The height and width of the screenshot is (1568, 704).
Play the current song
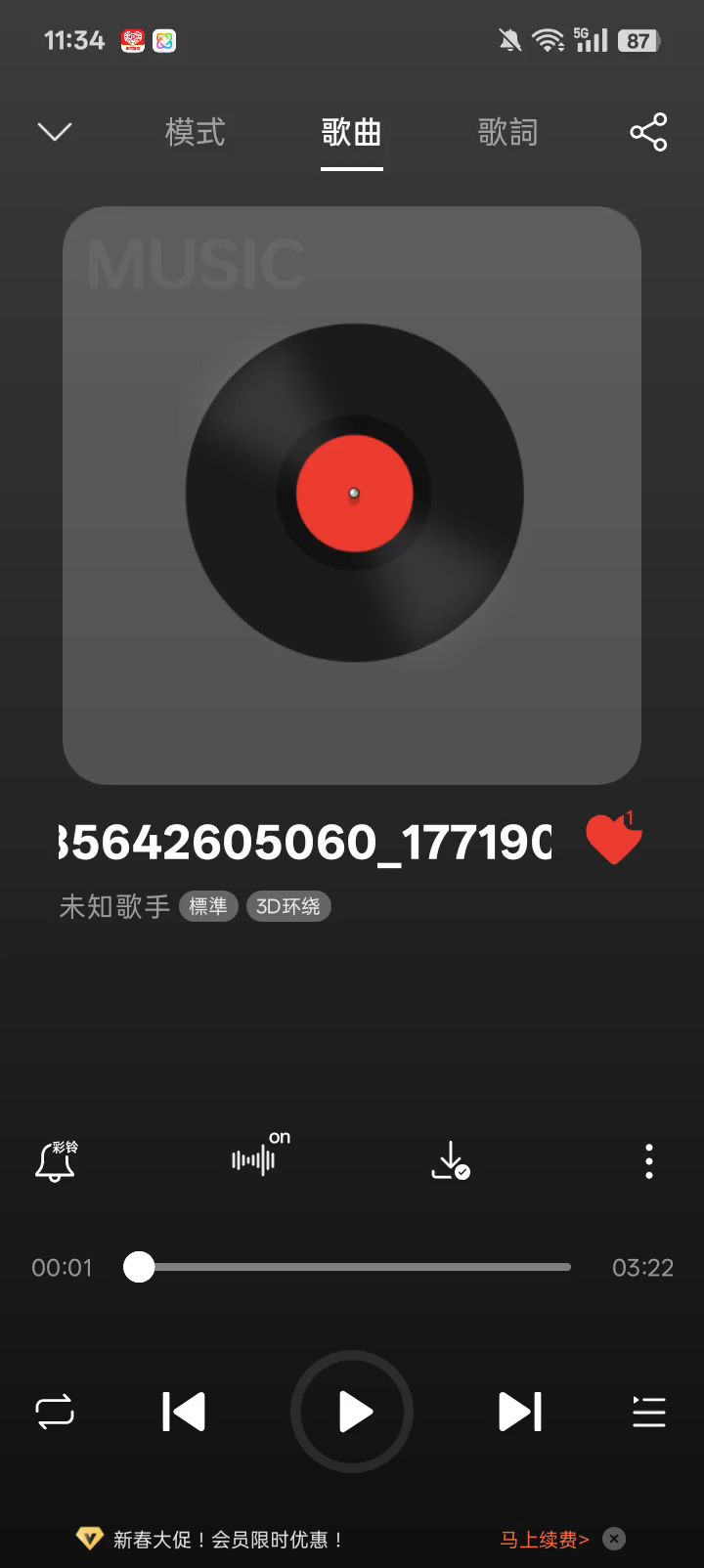(x=352, y=1412)
